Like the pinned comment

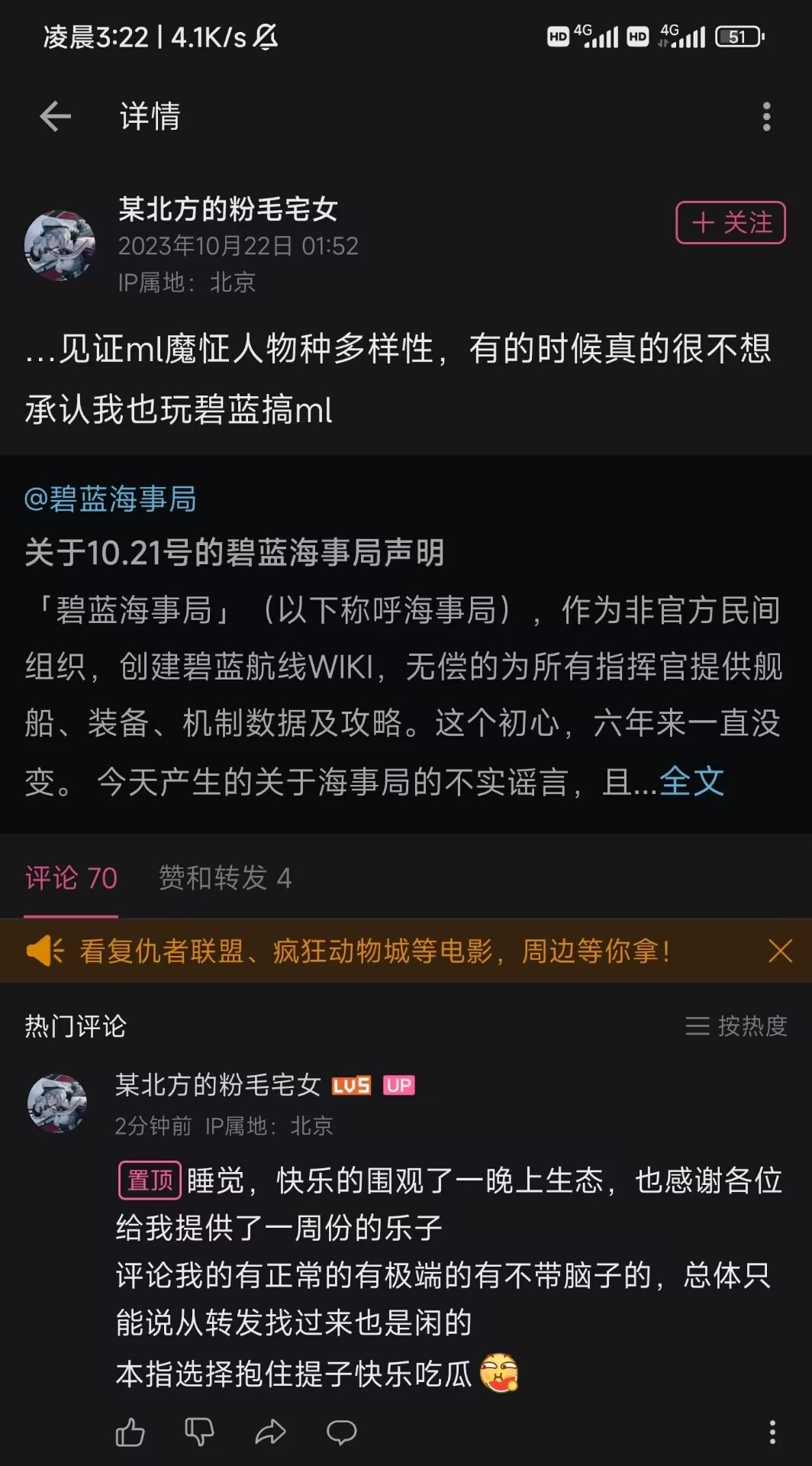point(130,1432)
